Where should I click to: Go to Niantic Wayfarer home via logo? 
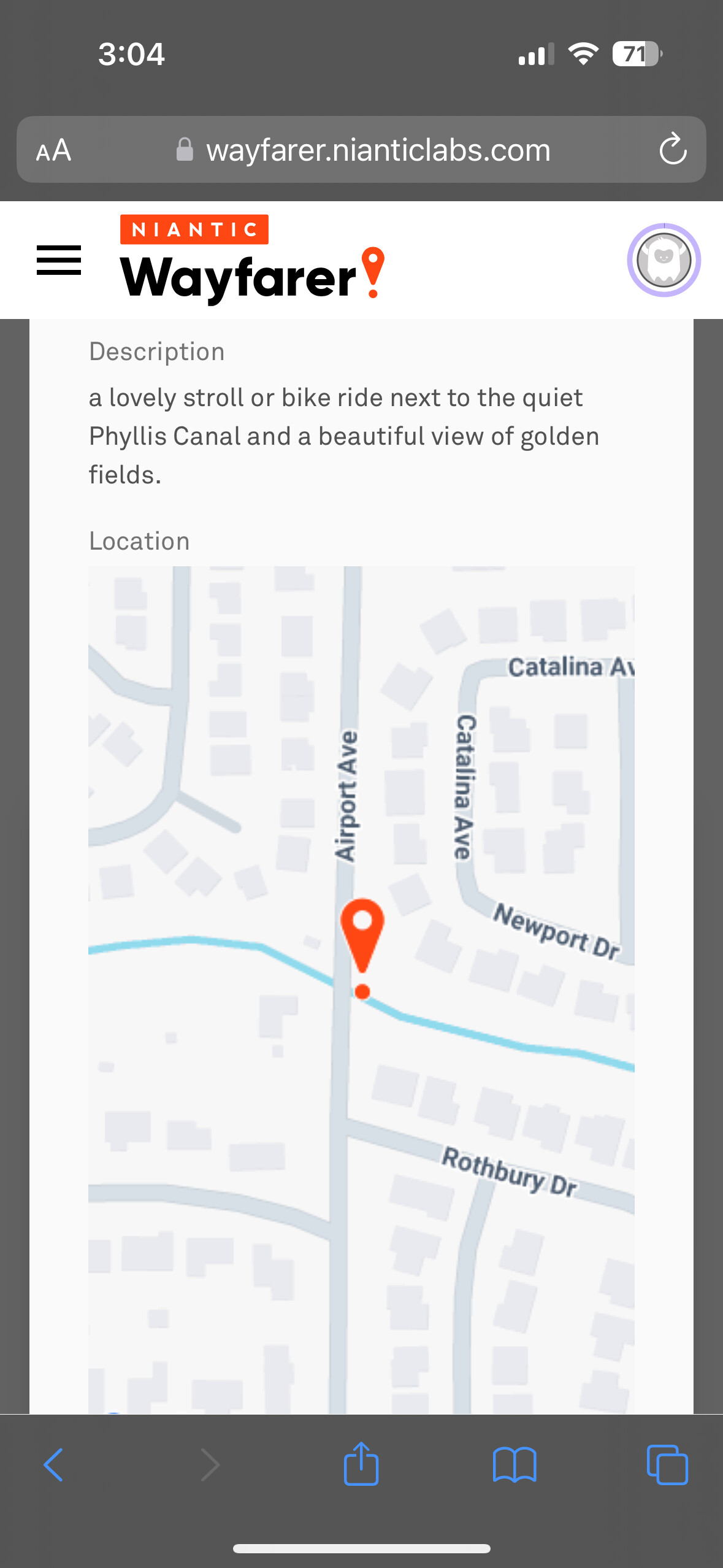[252, 259]
